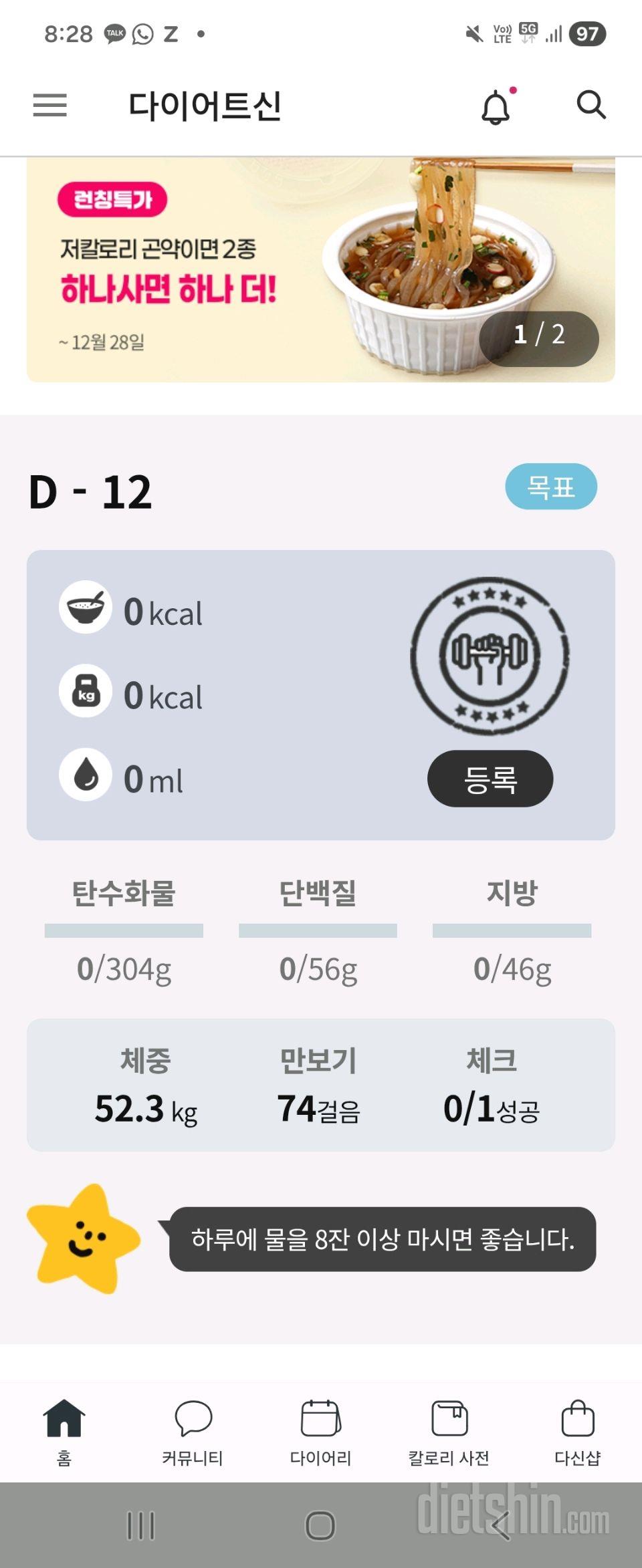Open the 체크 checklist status

tap(492, 1087)
